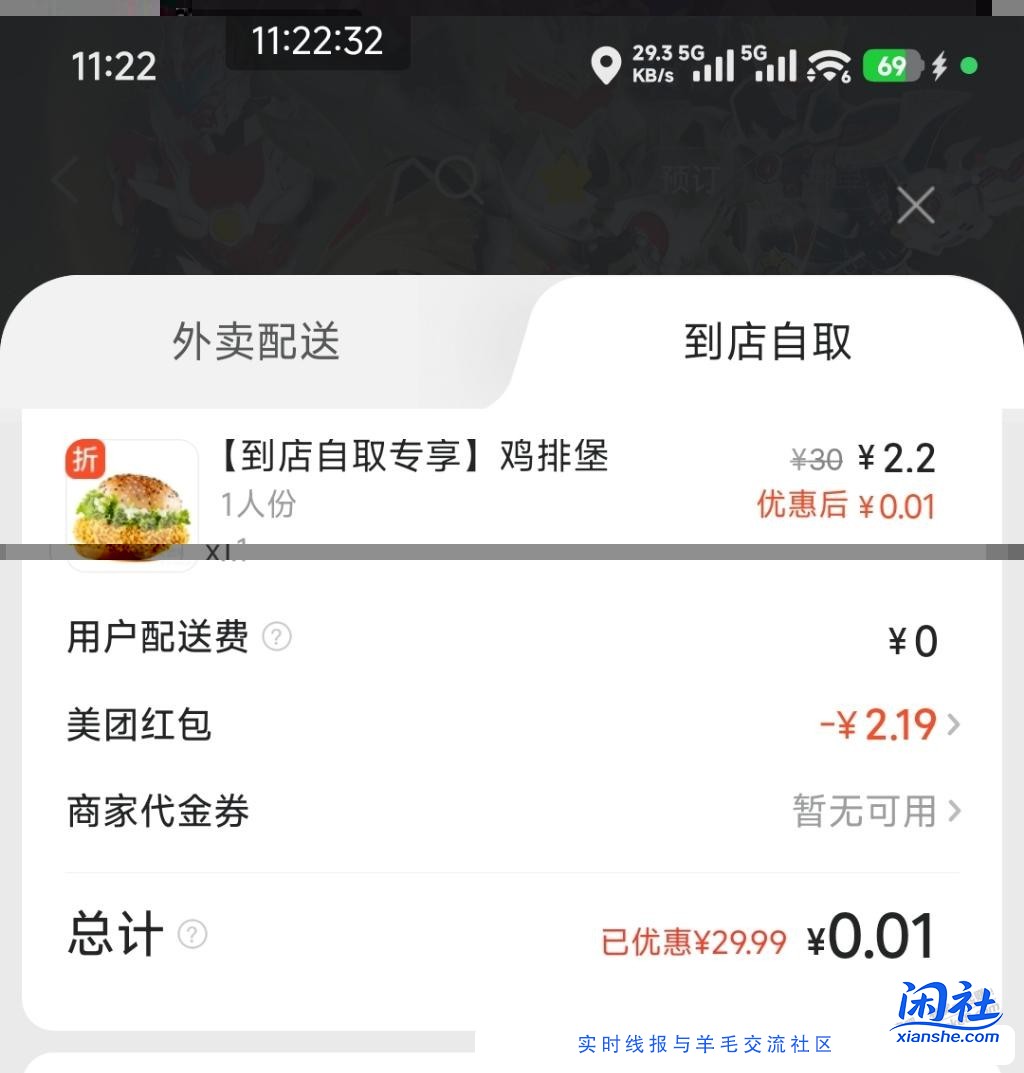Image resolution: width=1024 pixels, height=1073 pixels.
Task: Tap the chicken burger product thumbnail
Action: tap(131, 503)
